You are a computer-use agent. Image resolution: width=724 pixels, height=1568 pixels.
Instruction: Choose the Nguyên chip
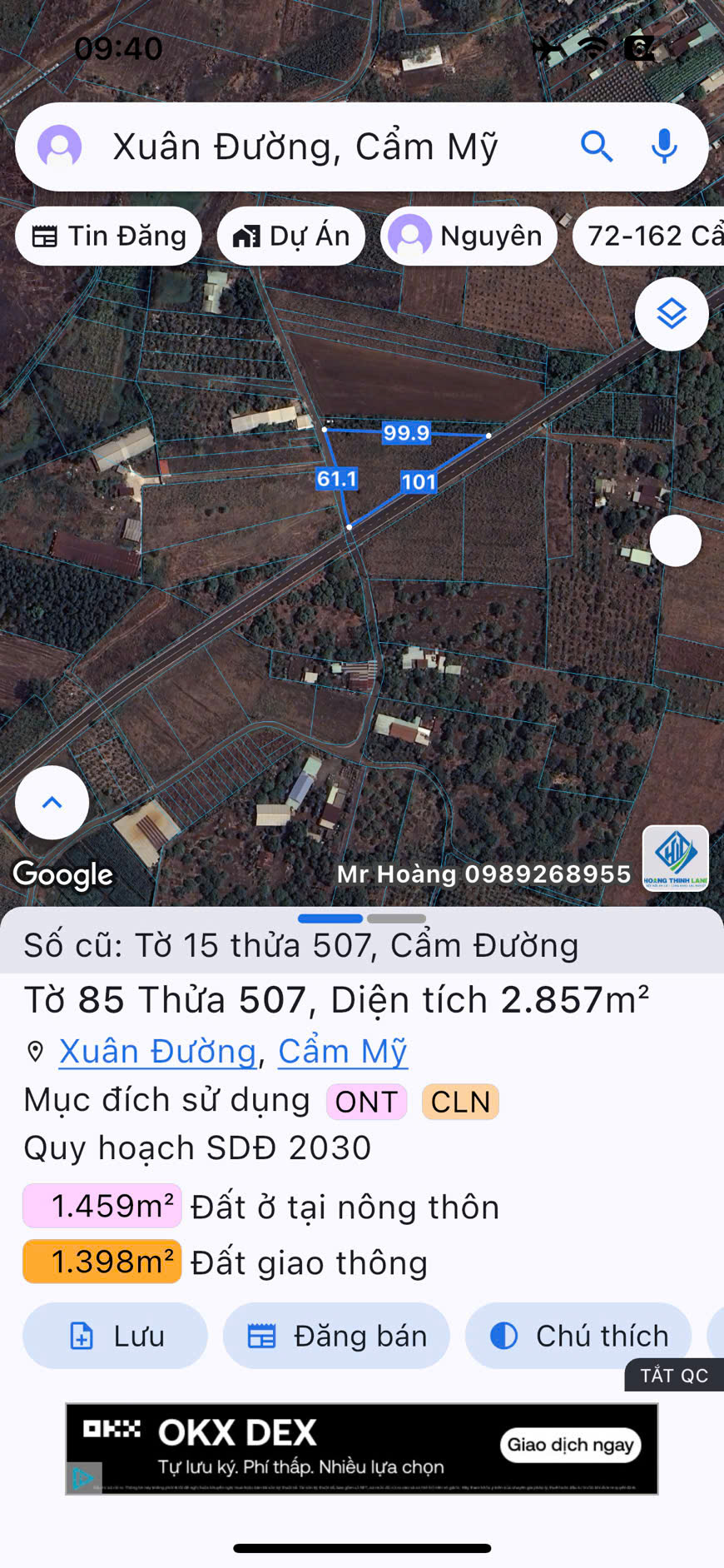[469, 236]
